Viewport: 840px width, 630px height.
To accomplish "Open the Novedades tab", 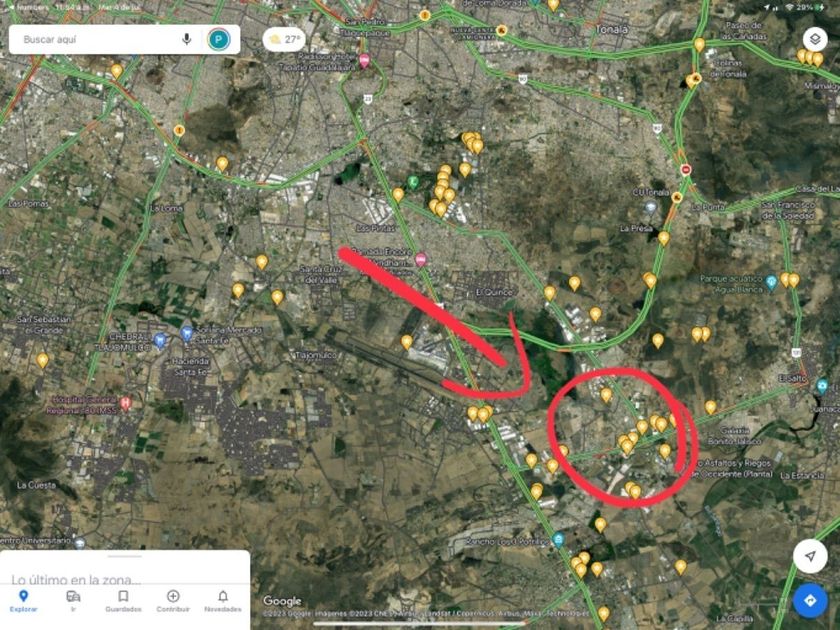I will tap(223, 601).
